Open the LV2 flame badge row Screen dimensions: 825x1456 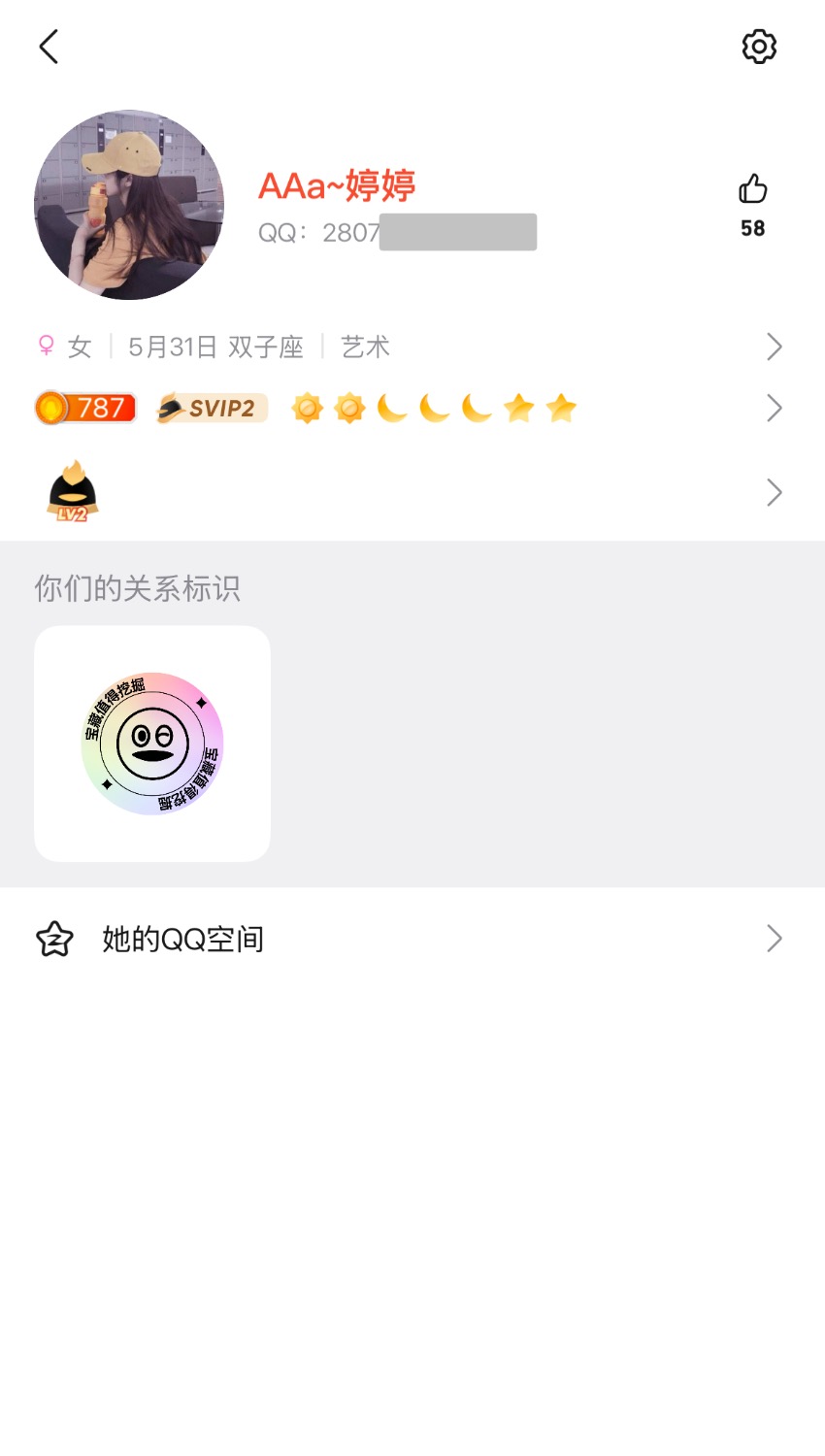(x=408, y=492)
